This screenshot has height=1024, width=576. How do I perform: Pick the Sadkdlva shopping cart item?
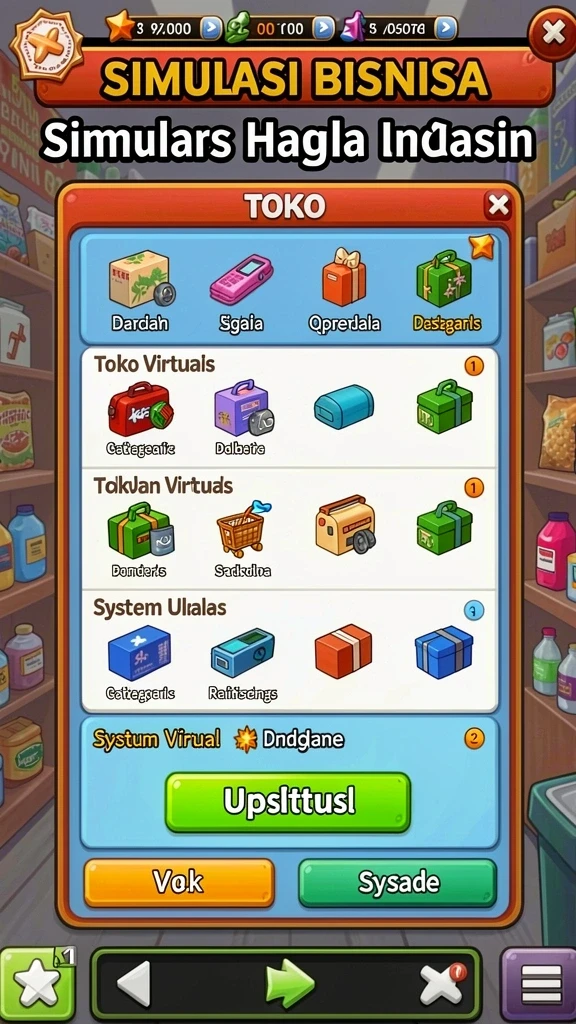pos(242,539)
